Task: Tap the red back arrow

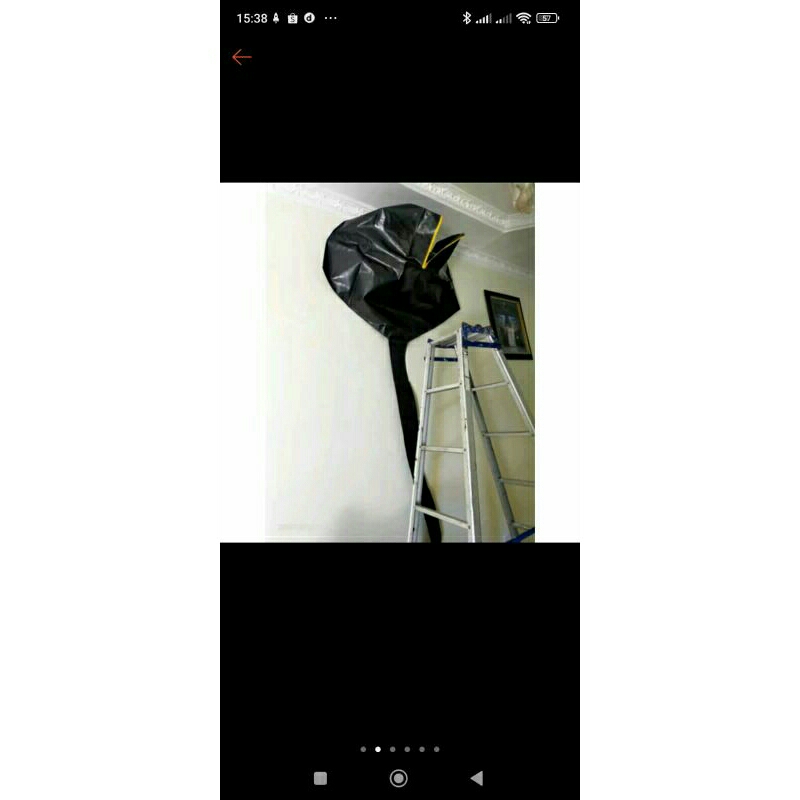Action: point(241,57)
